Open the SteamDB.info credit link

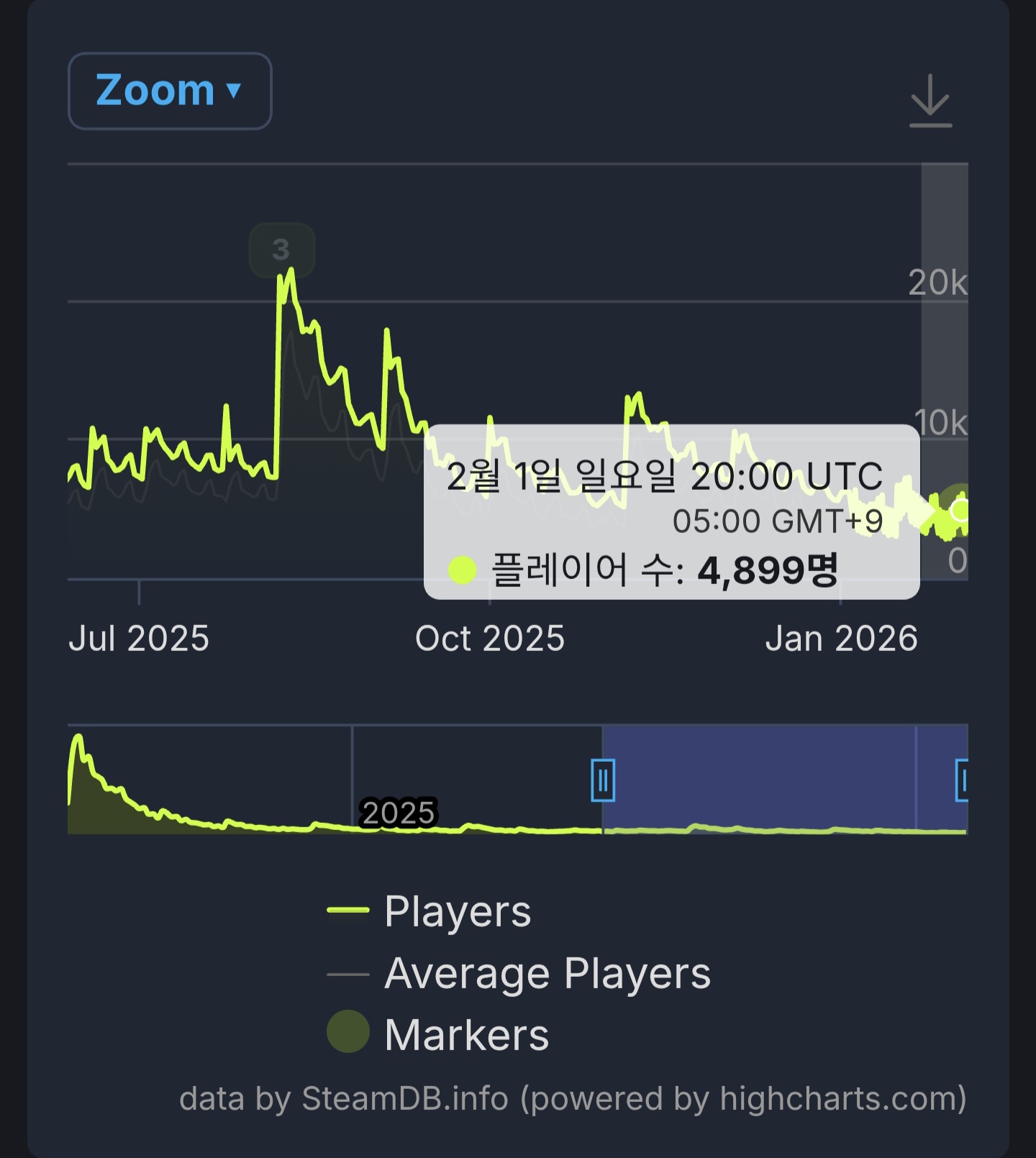(572, 1098)
